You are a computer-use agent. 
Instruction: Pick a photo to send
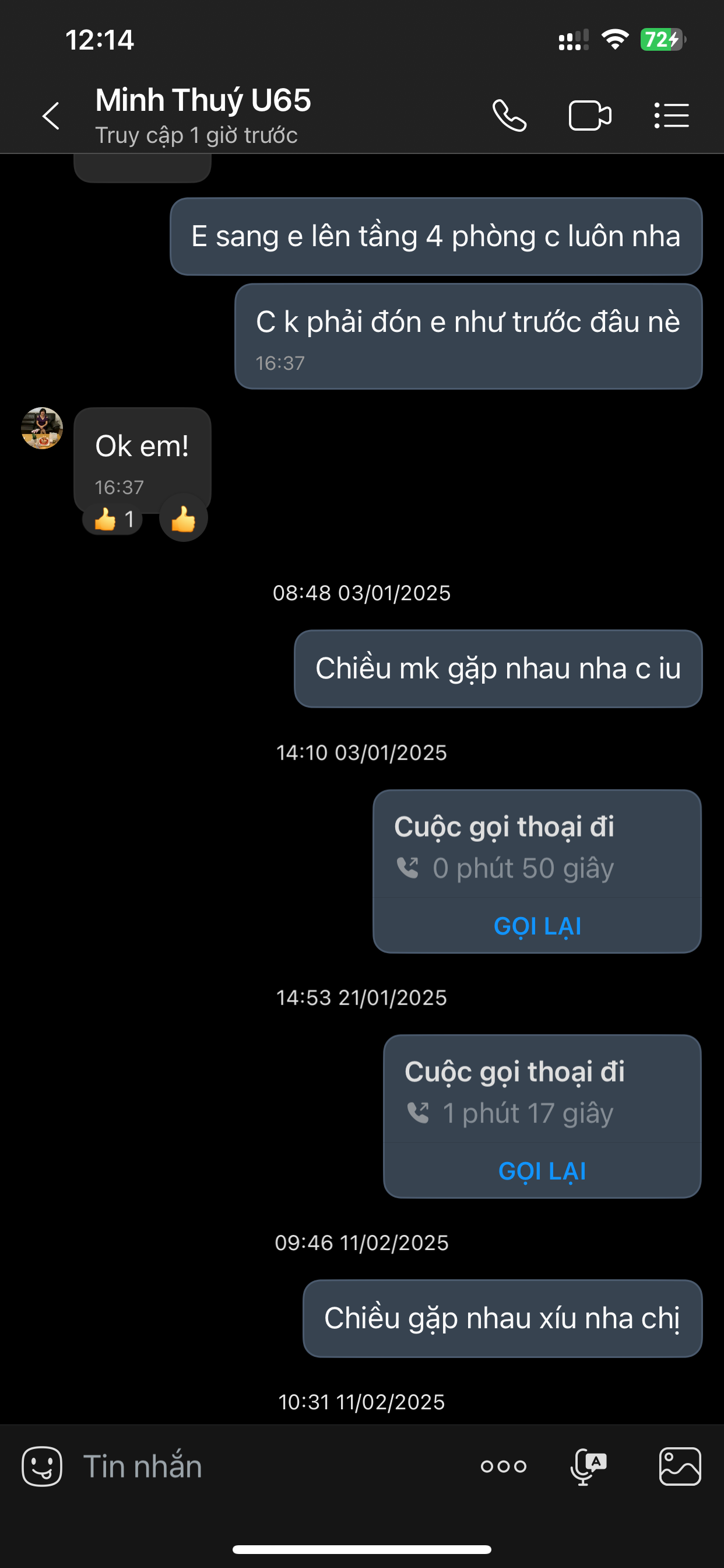click(680, 1466)
